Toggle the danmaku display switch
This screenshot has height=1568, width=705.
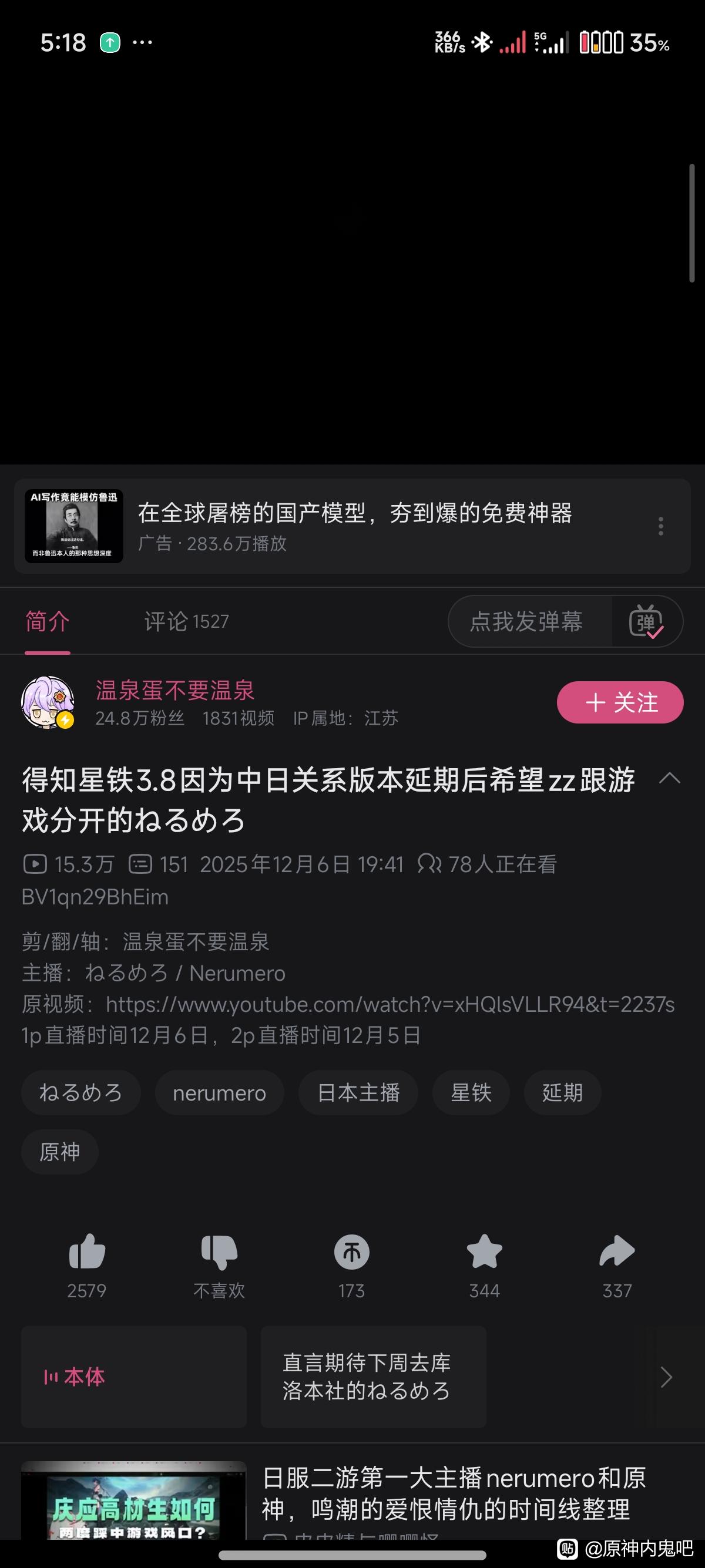click(x=646, y=621)
